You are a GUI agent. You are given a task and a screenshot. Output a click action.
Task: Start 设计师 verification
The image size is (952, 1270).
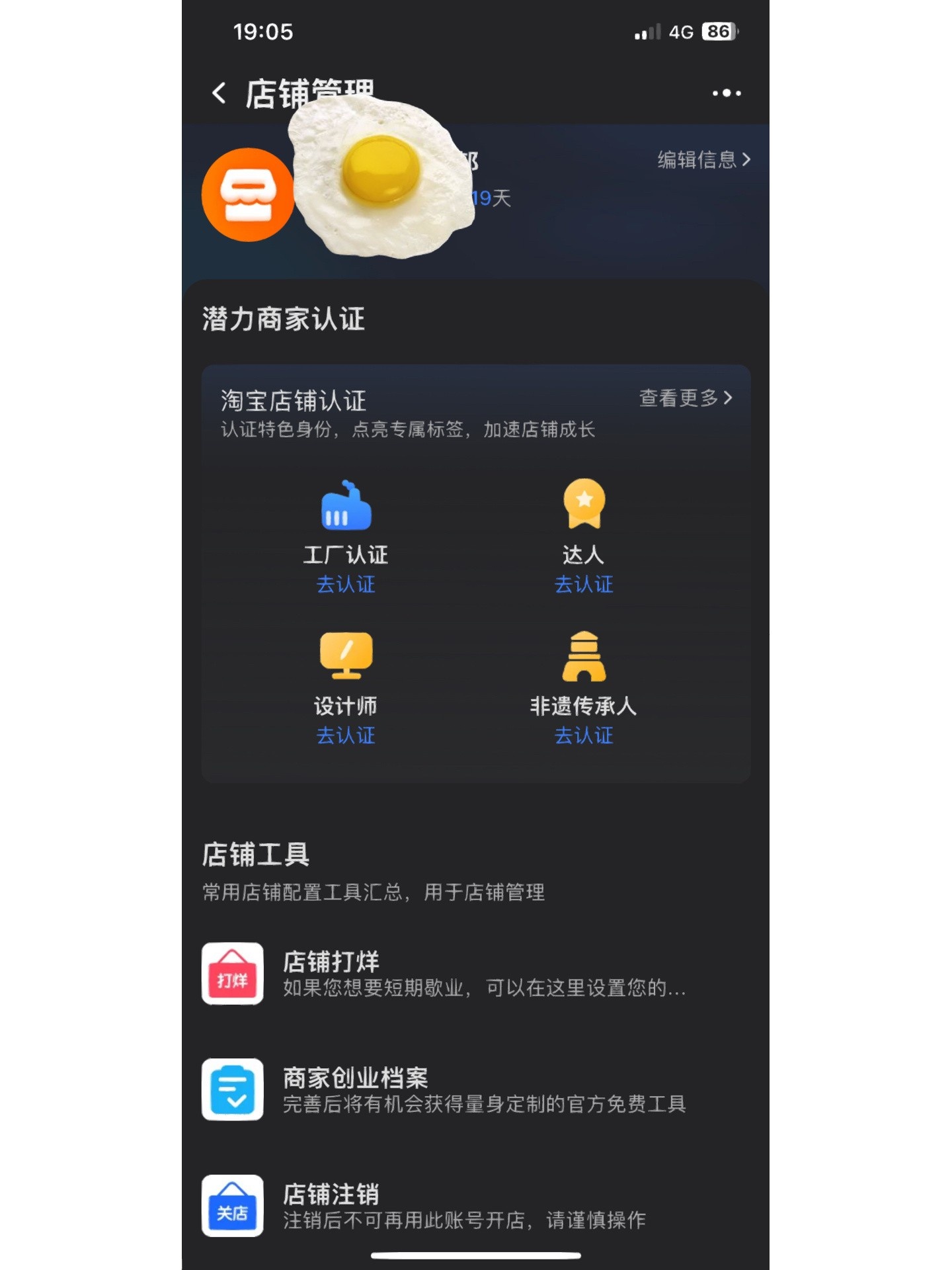(x=345, y=735)
